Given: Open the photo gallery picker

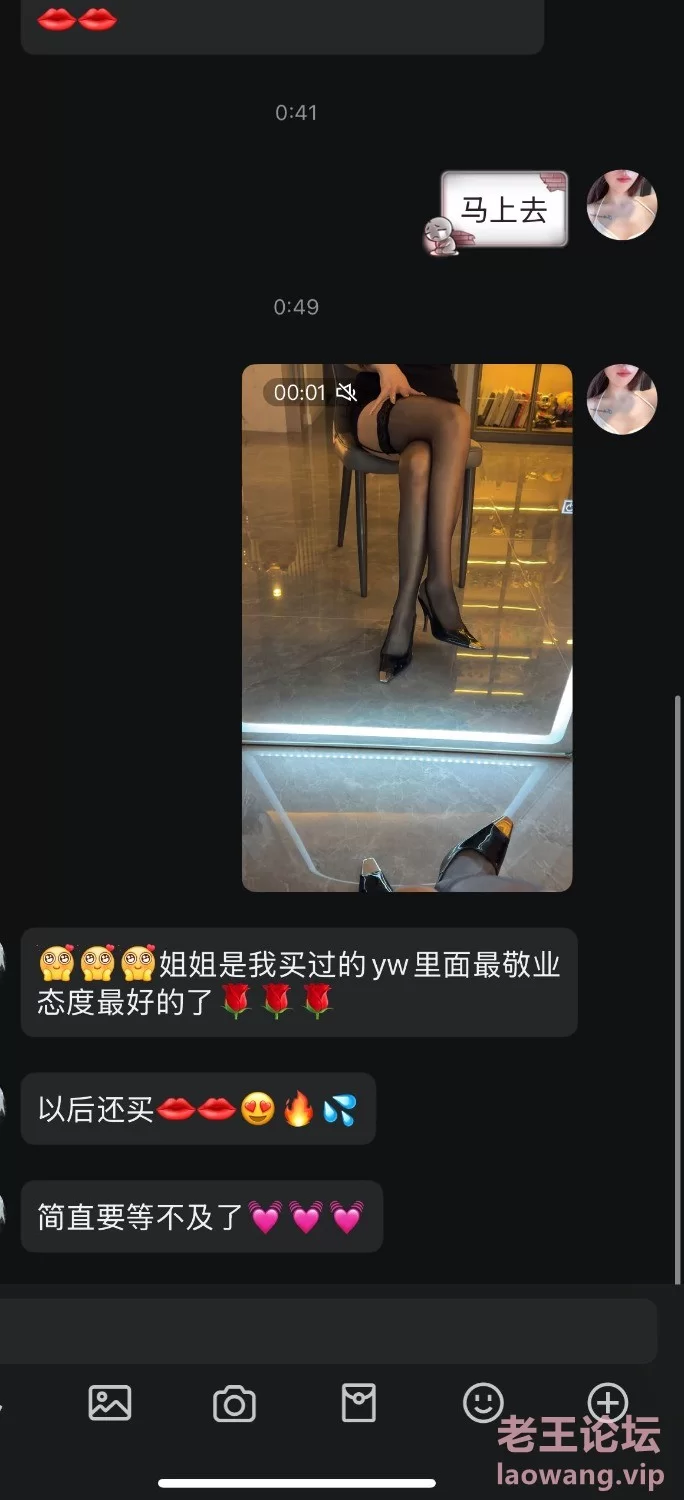Looking at the screenshot, I should click(110, 1403).
